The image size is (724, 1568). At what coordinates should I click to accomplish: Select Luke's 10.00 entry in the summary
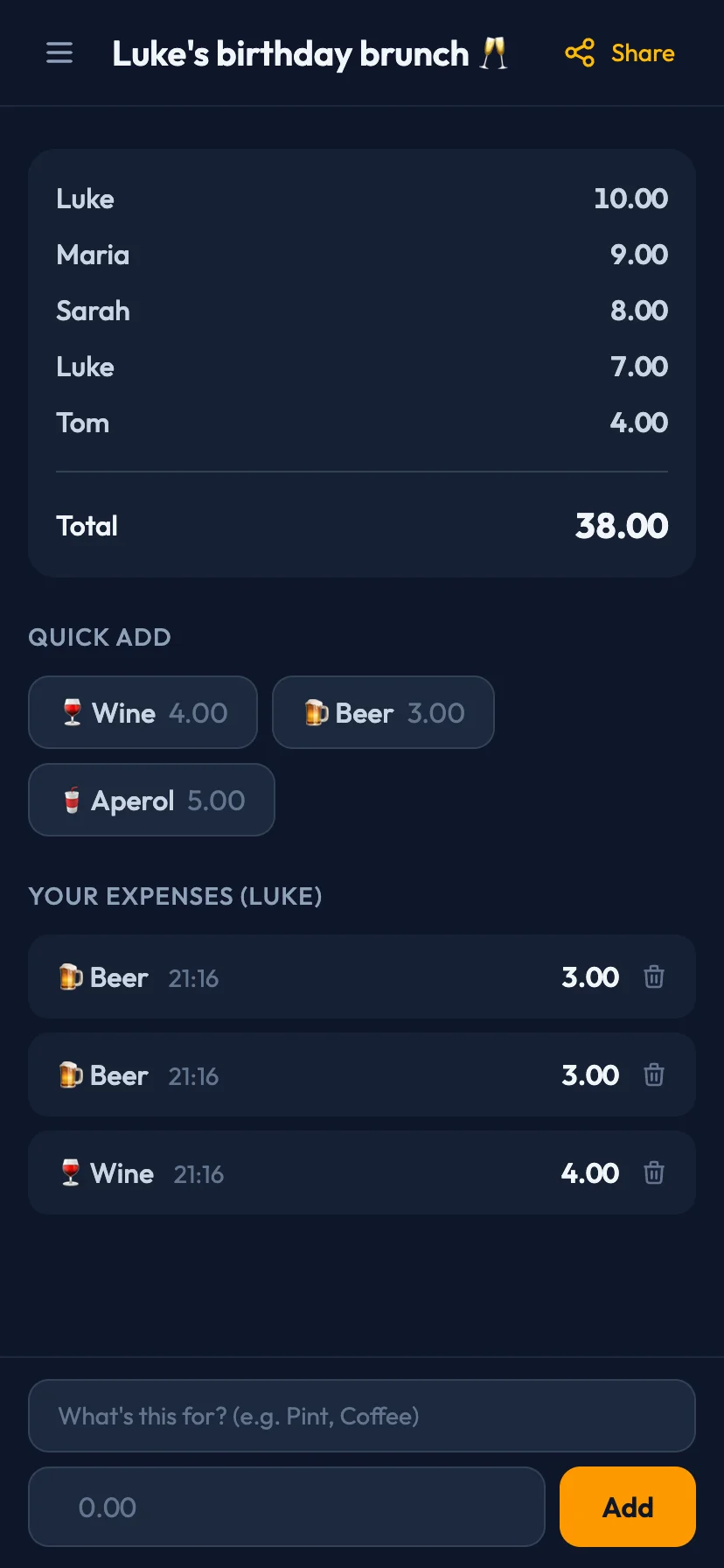[362, 199]
